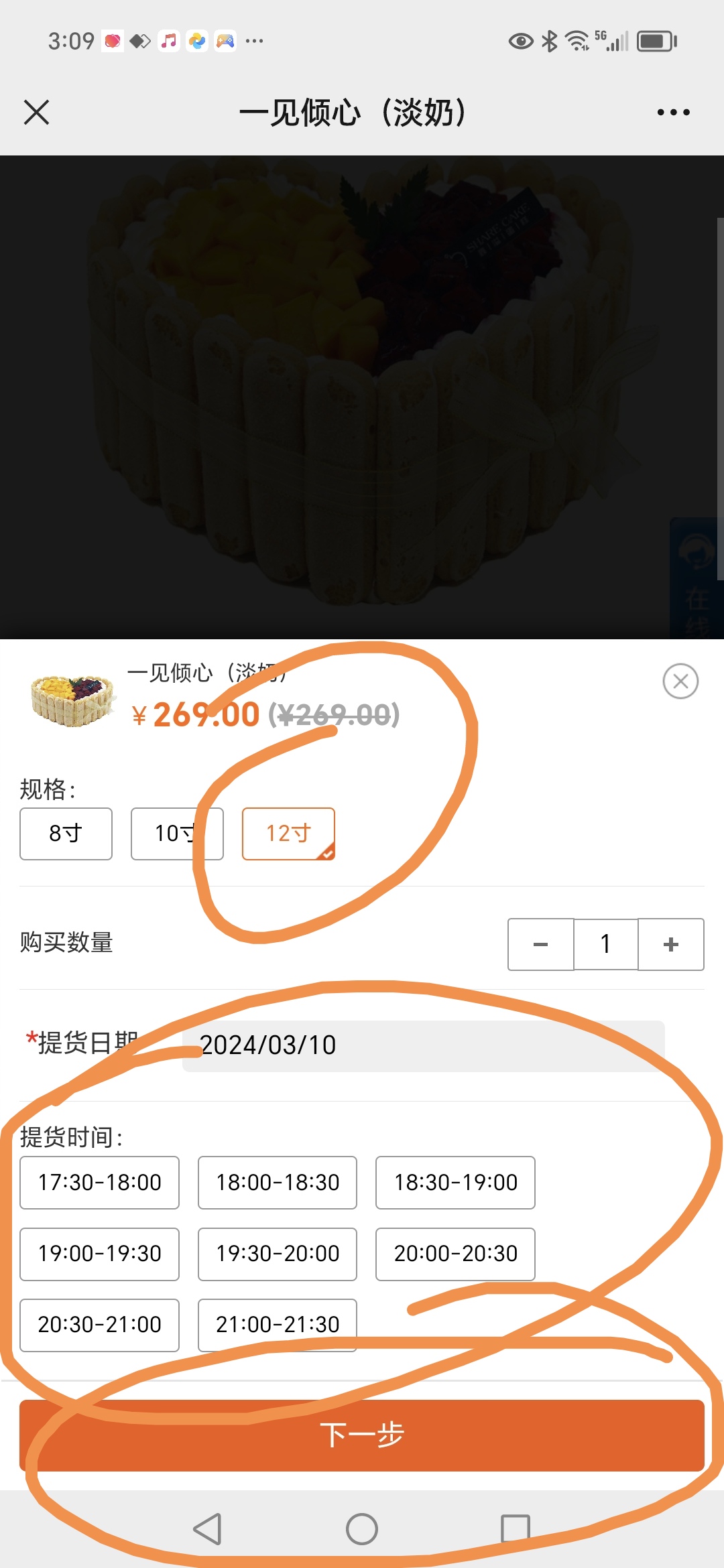Decrease purchase quantity with minus button
724x1568 pixels.
coord(540,944)
